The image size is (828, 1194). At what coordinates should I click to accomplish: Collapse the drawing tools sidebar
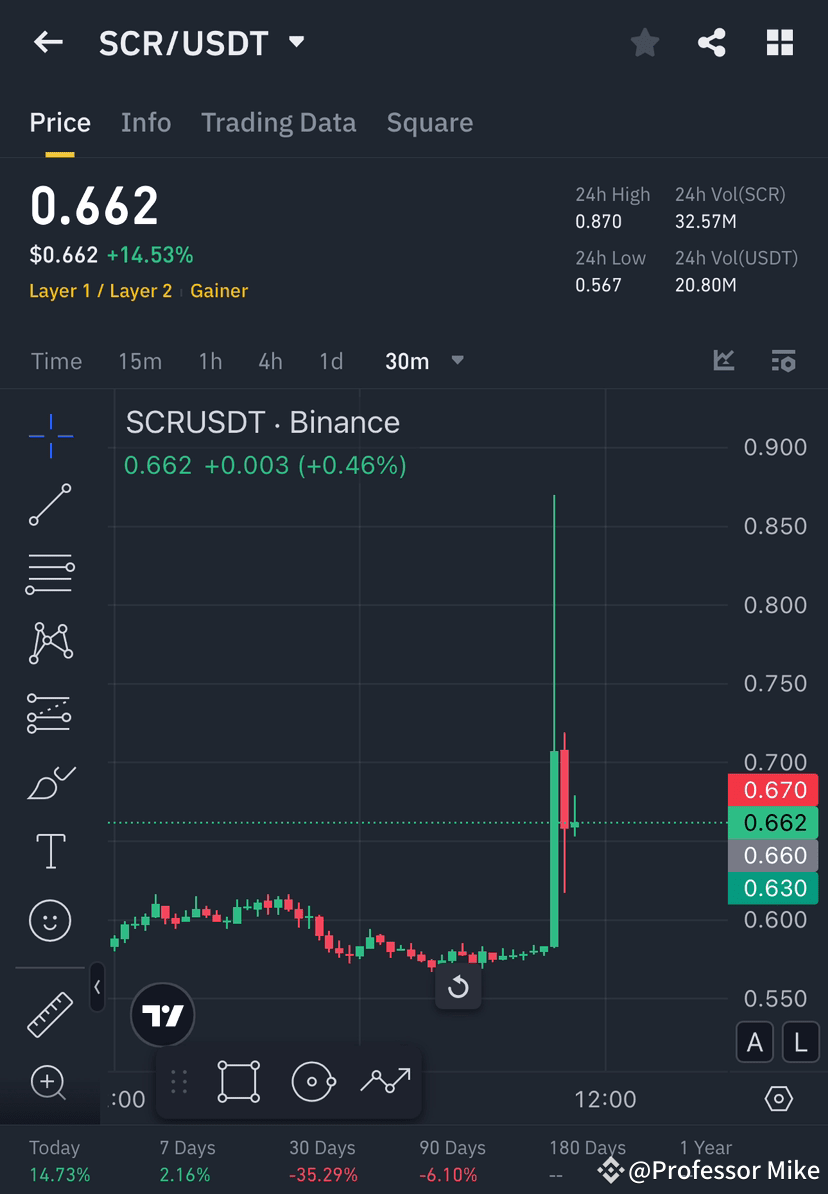click(97, 988)
